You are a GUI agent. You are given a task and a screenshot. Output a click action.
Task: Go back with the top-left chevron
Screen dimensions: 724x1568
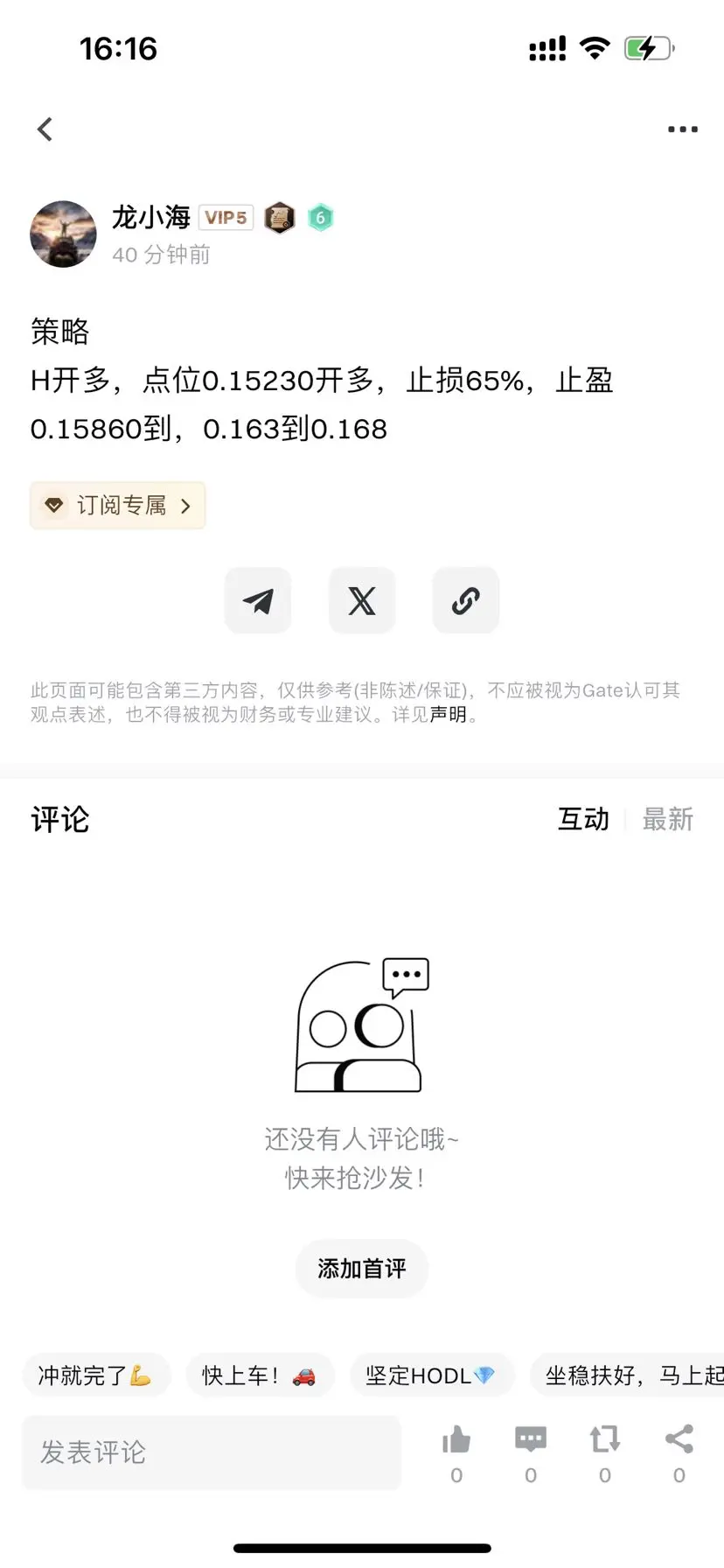click(45, 129)
